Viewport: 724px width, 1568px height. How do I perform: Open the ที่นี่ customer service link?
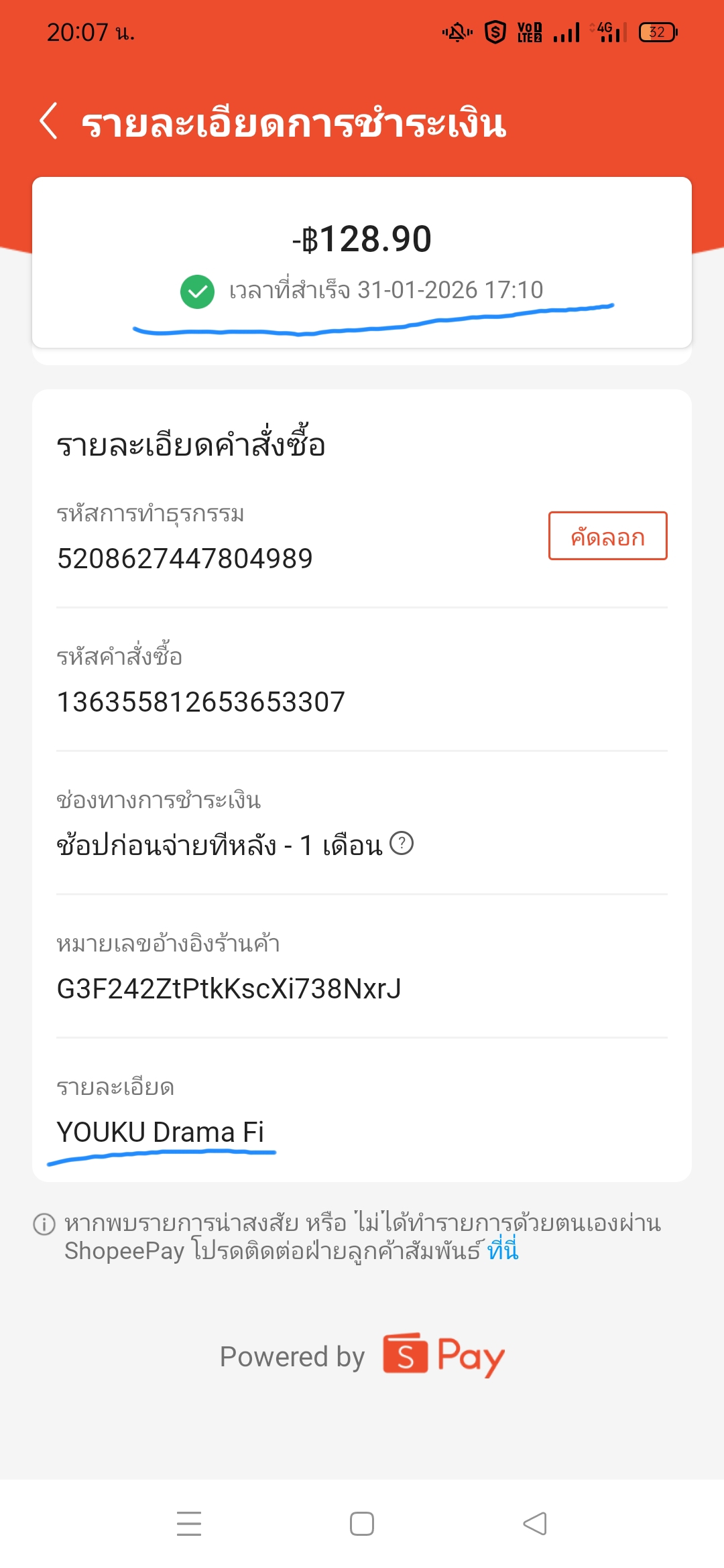pyautogui.click(x=503, y=1251)
